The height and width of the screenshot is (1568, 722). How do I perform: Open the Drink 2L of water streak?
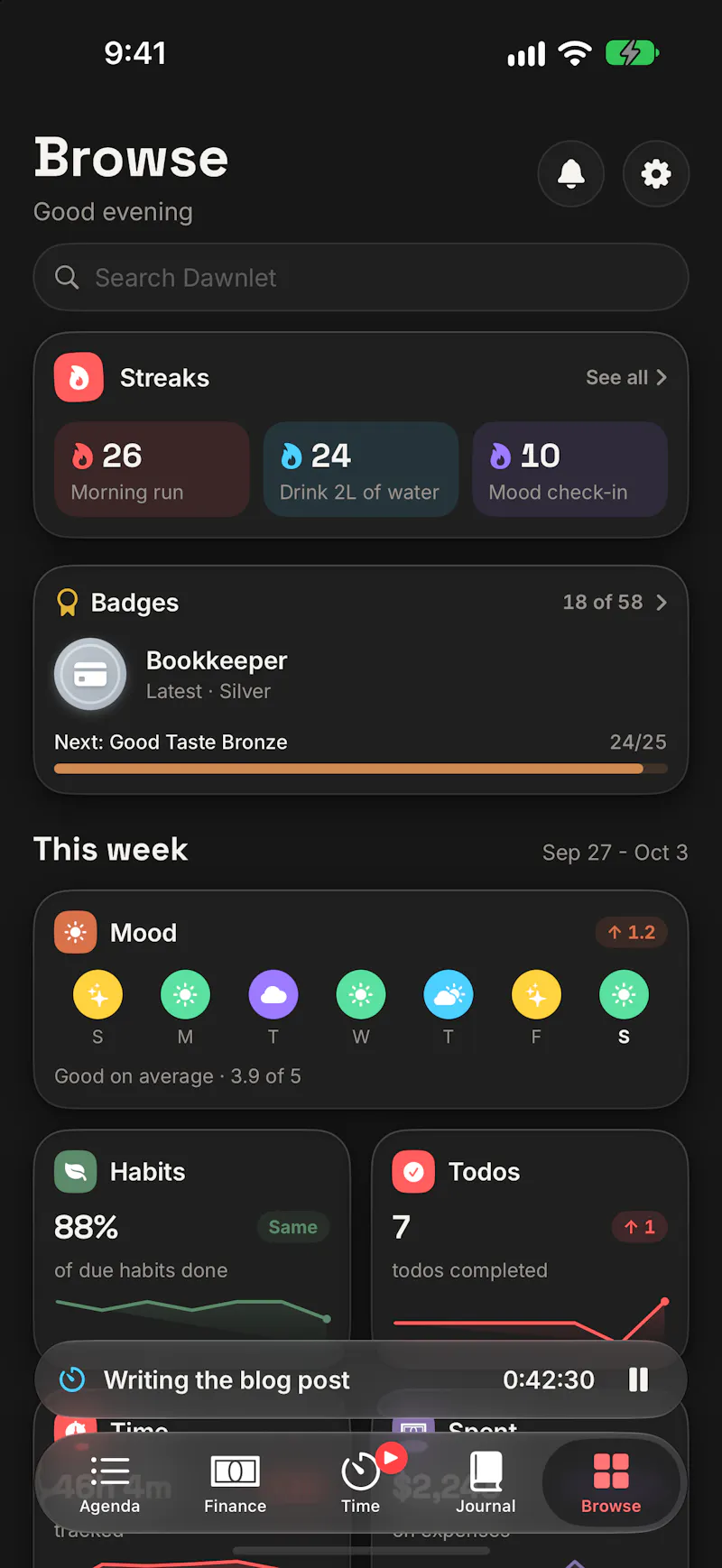tap(361, 469)
